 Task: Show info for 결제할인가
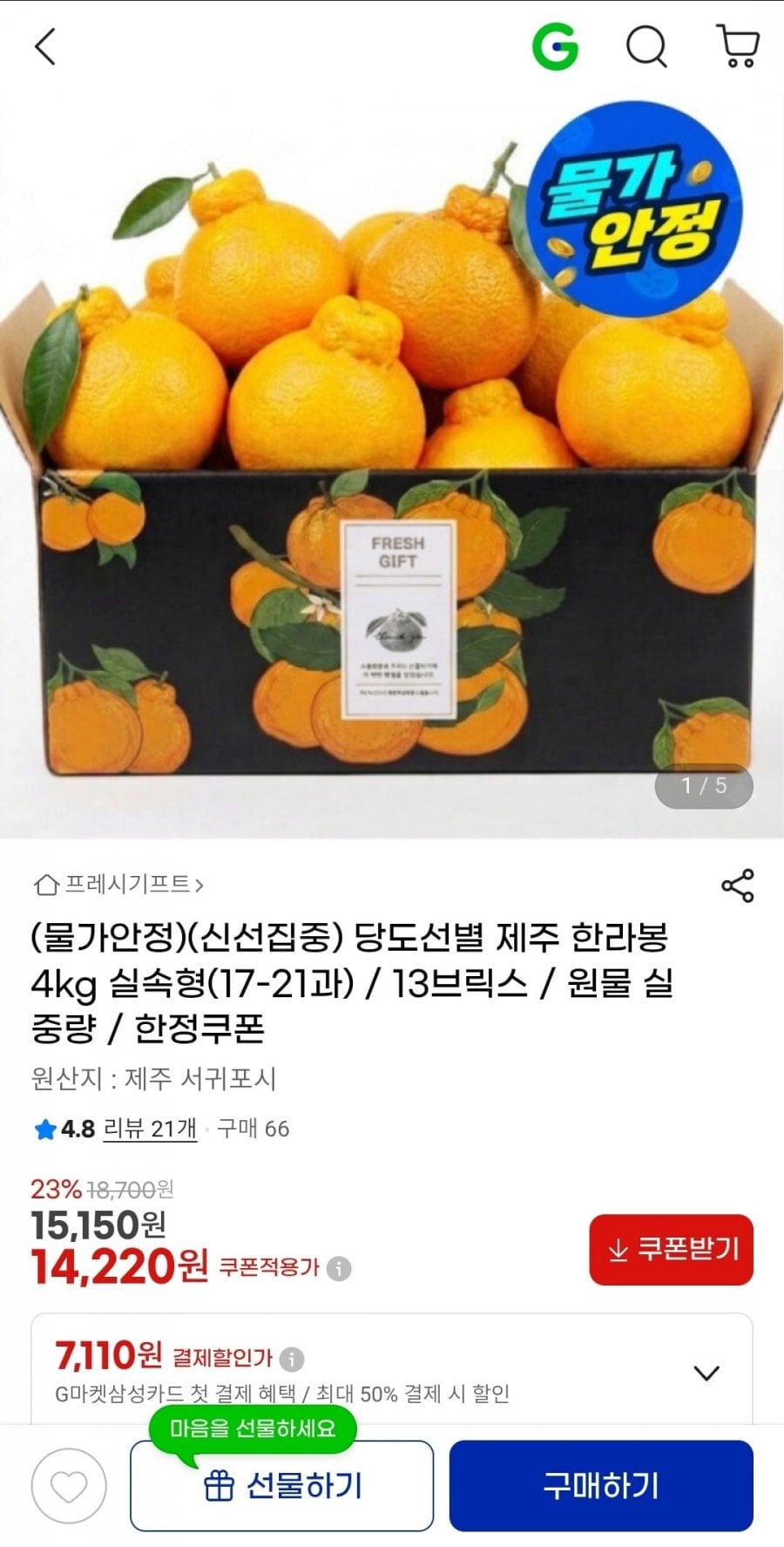click(x=292, y=1358)
